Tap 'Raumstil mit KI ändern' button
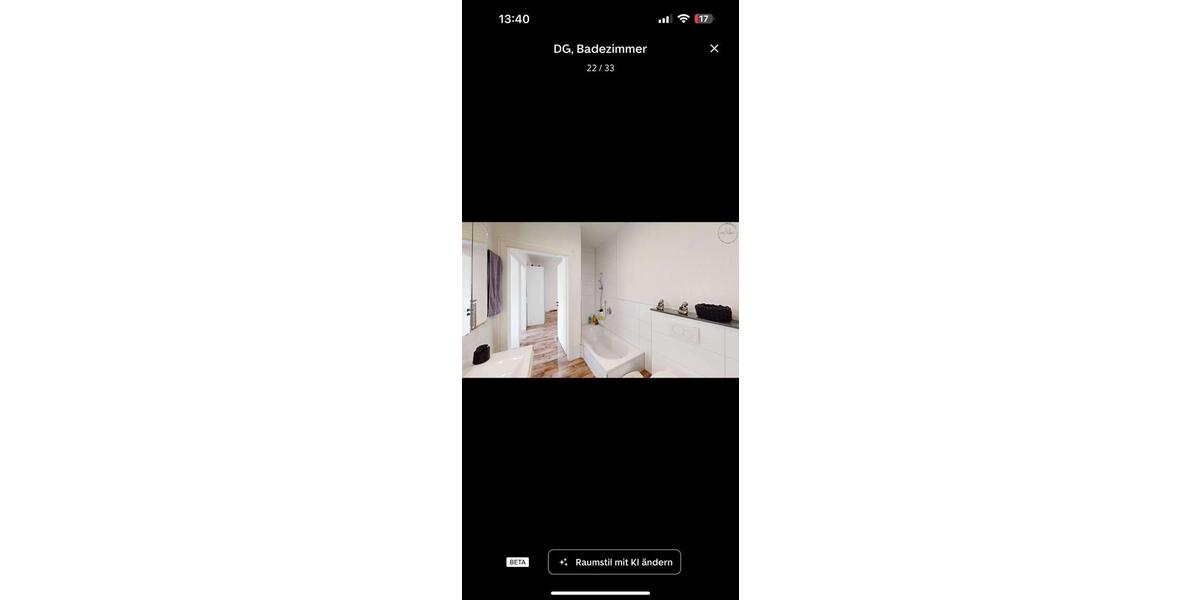1200x600 pixels. tap(614, 562)
